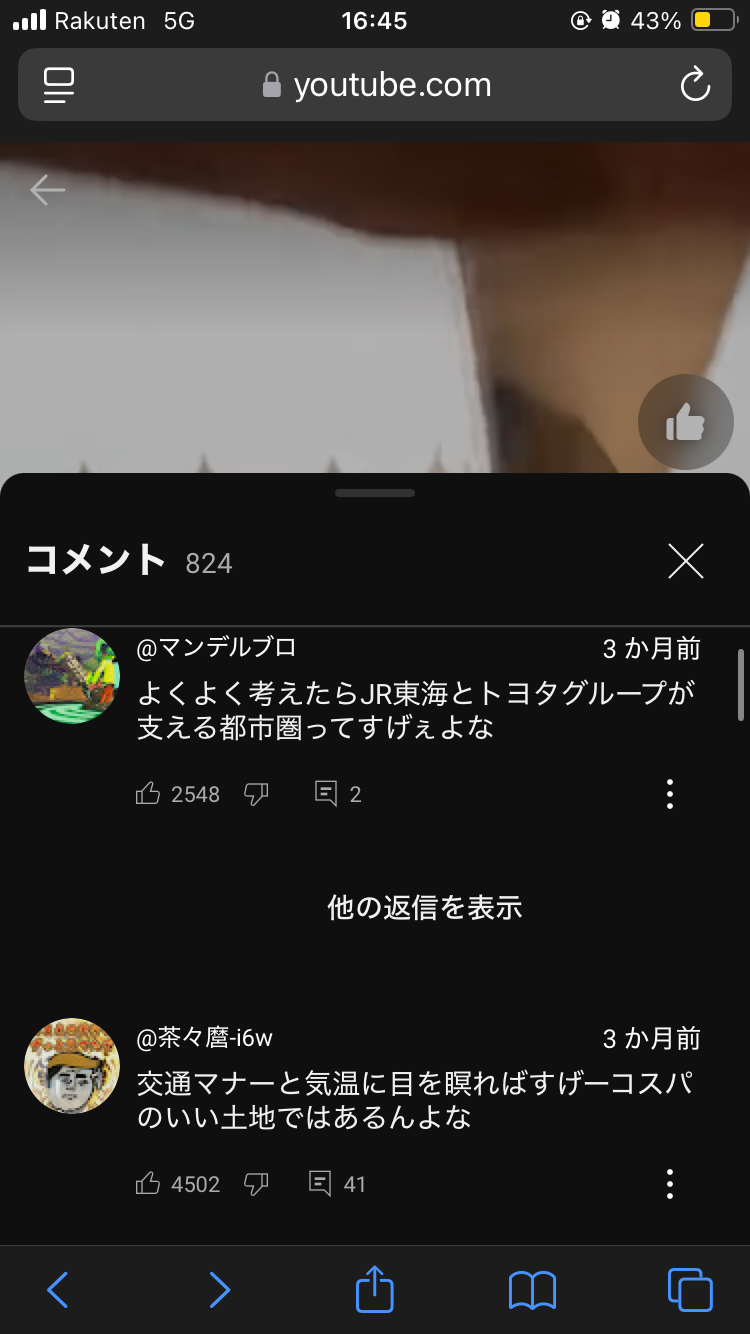Open Safari bookmarks
The width and height of the screenshot is (750, 1334).
532,1290
